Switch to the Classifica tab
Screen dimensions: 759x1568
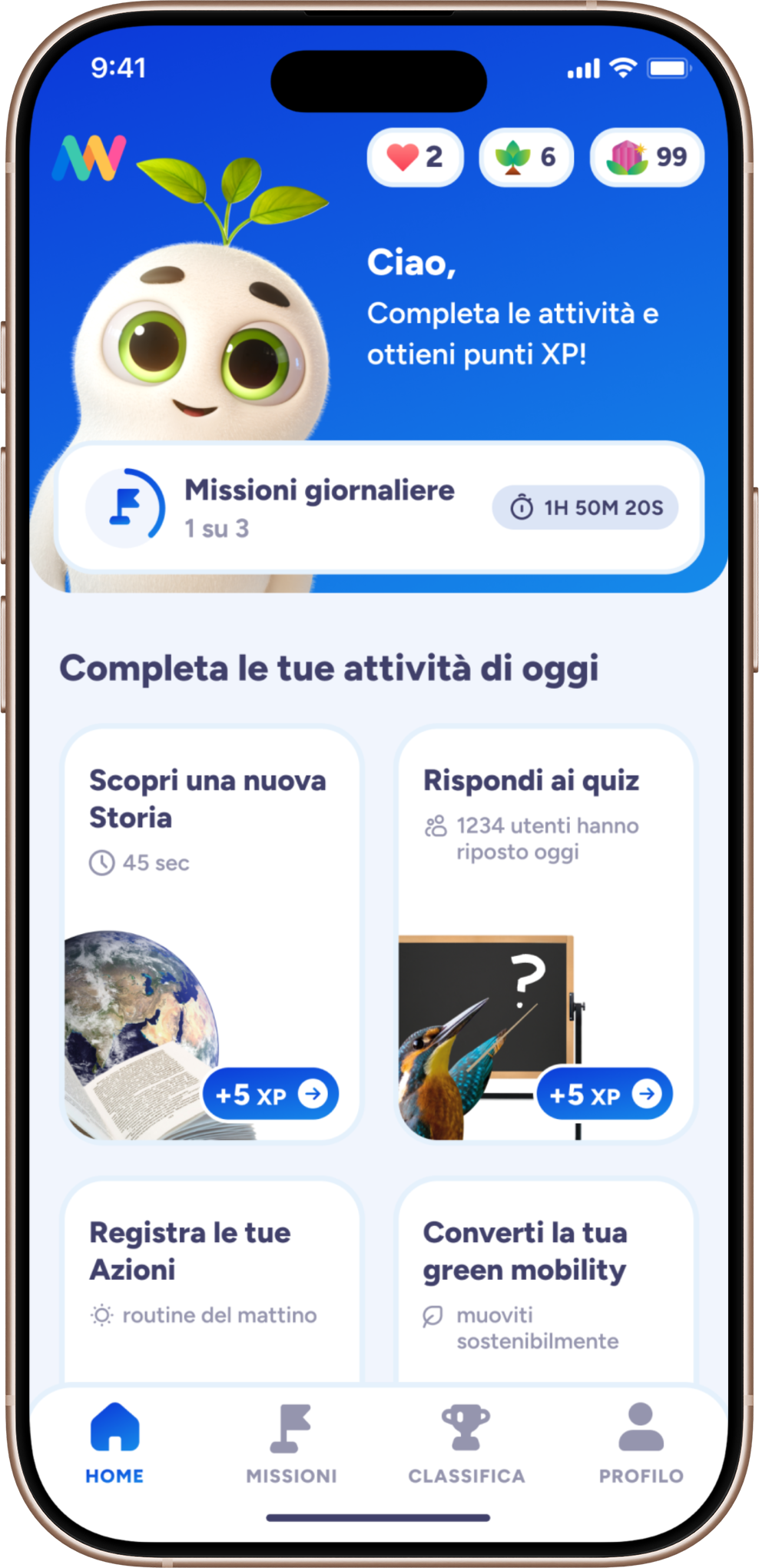pyautogui.click(x=466, y=1443)
